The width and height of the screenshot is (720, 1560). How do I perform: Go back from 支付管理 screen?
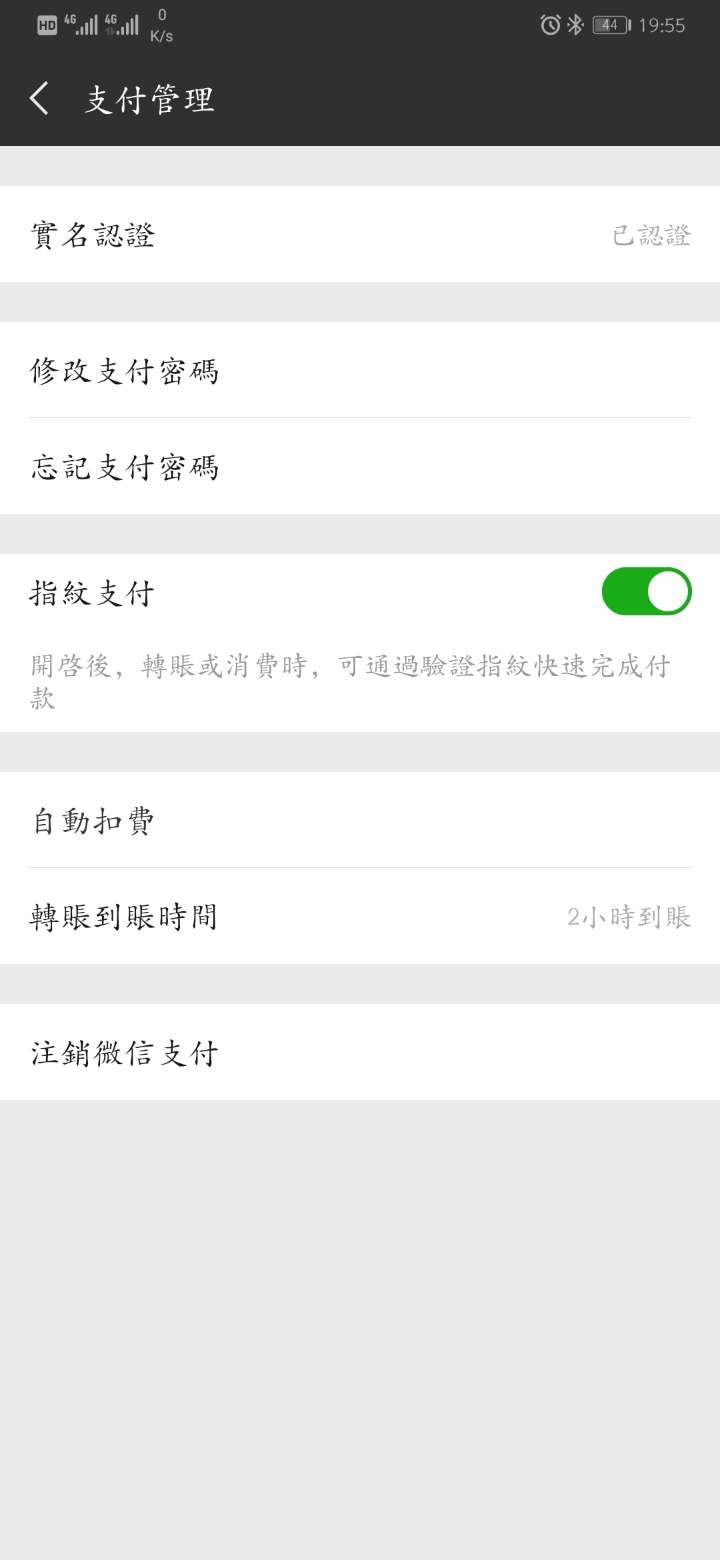pyautogui.click(x=40, y=99)
